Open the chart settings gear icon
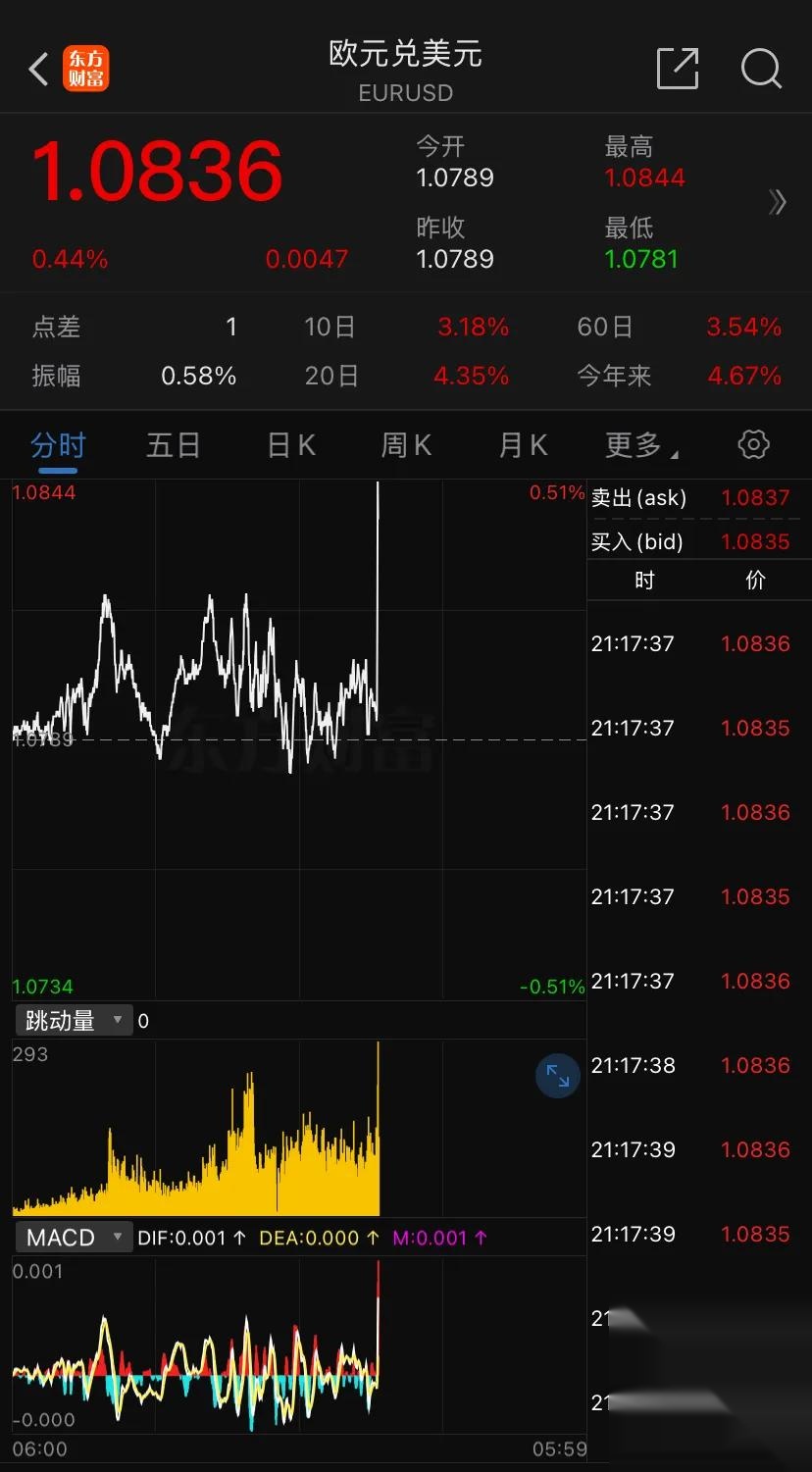The height and width of the screenshot is (1472, 812). pos(752,444)
